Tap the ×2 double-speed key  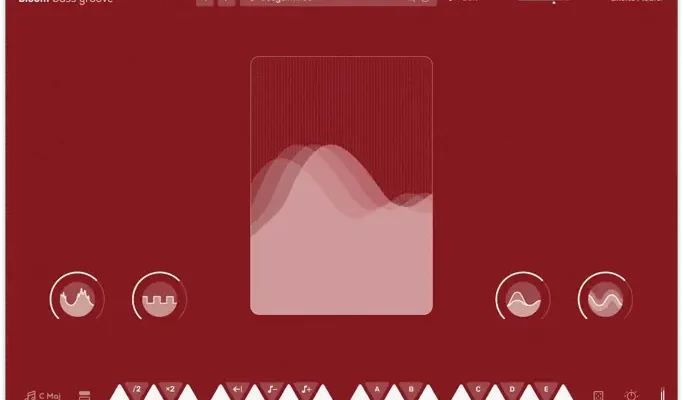click(170, 389)
